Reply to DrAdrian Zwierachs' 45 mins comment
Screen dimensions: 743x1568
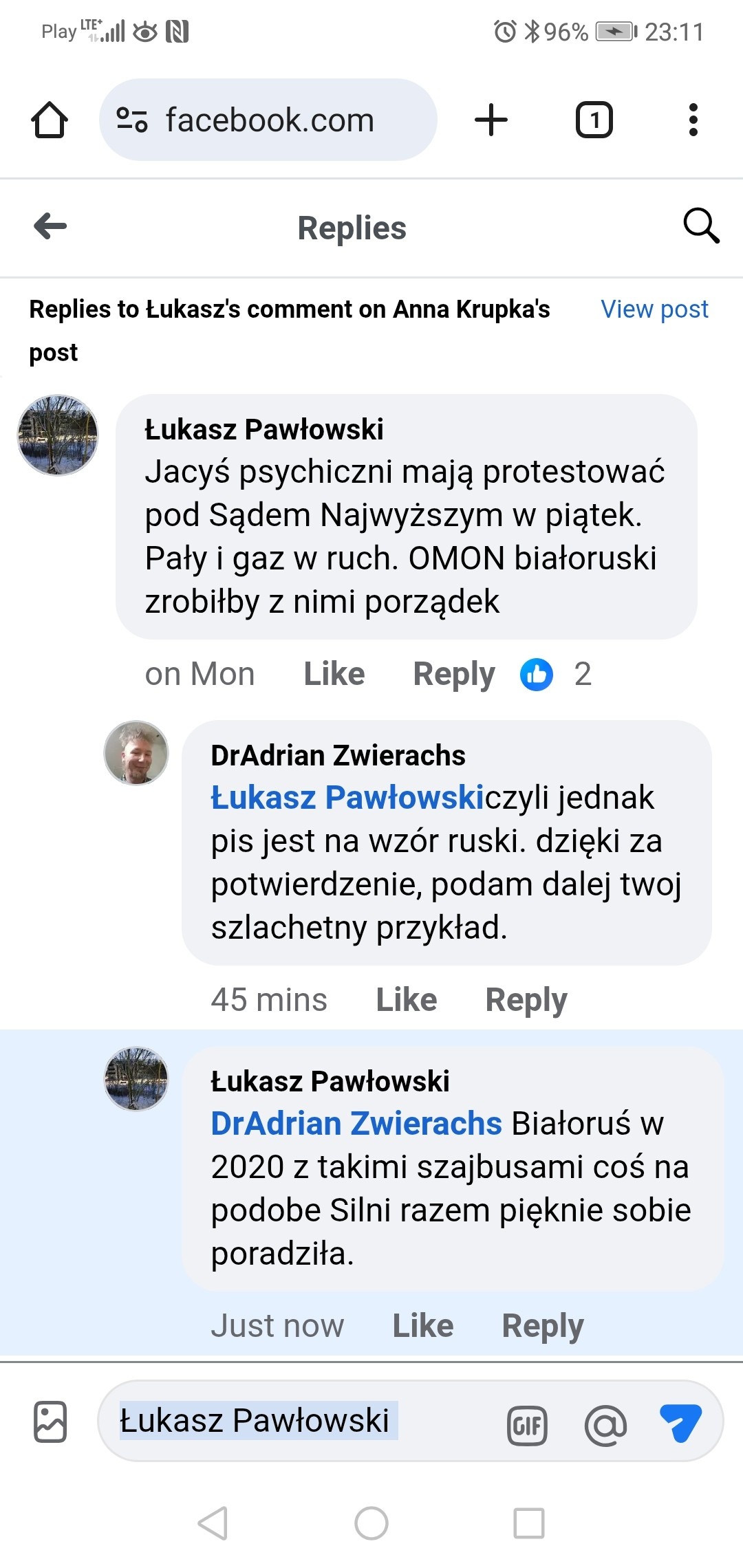(x=526, y=1000)
